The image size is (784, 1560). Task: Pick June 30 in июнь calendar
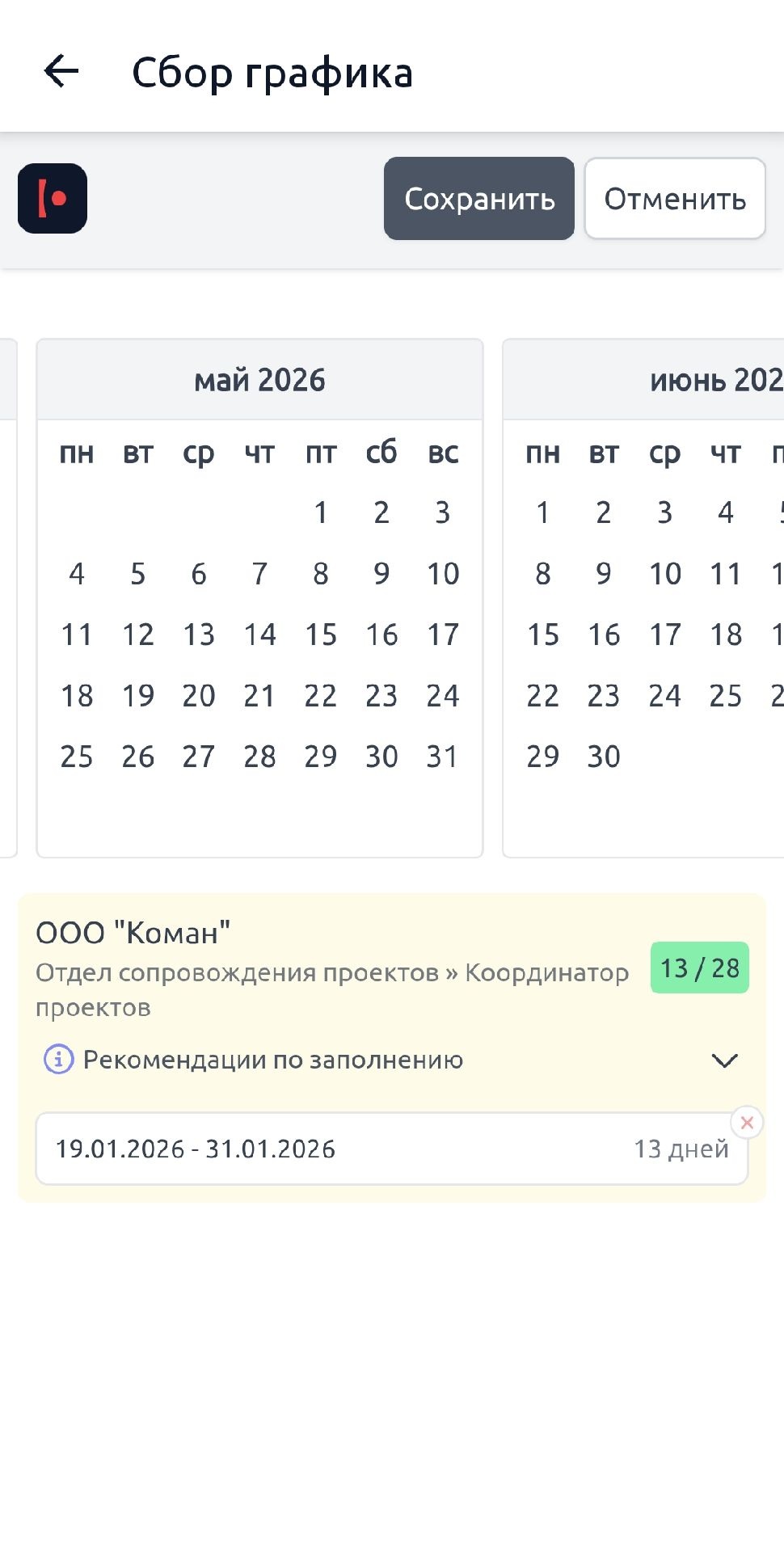coord(604,757)
